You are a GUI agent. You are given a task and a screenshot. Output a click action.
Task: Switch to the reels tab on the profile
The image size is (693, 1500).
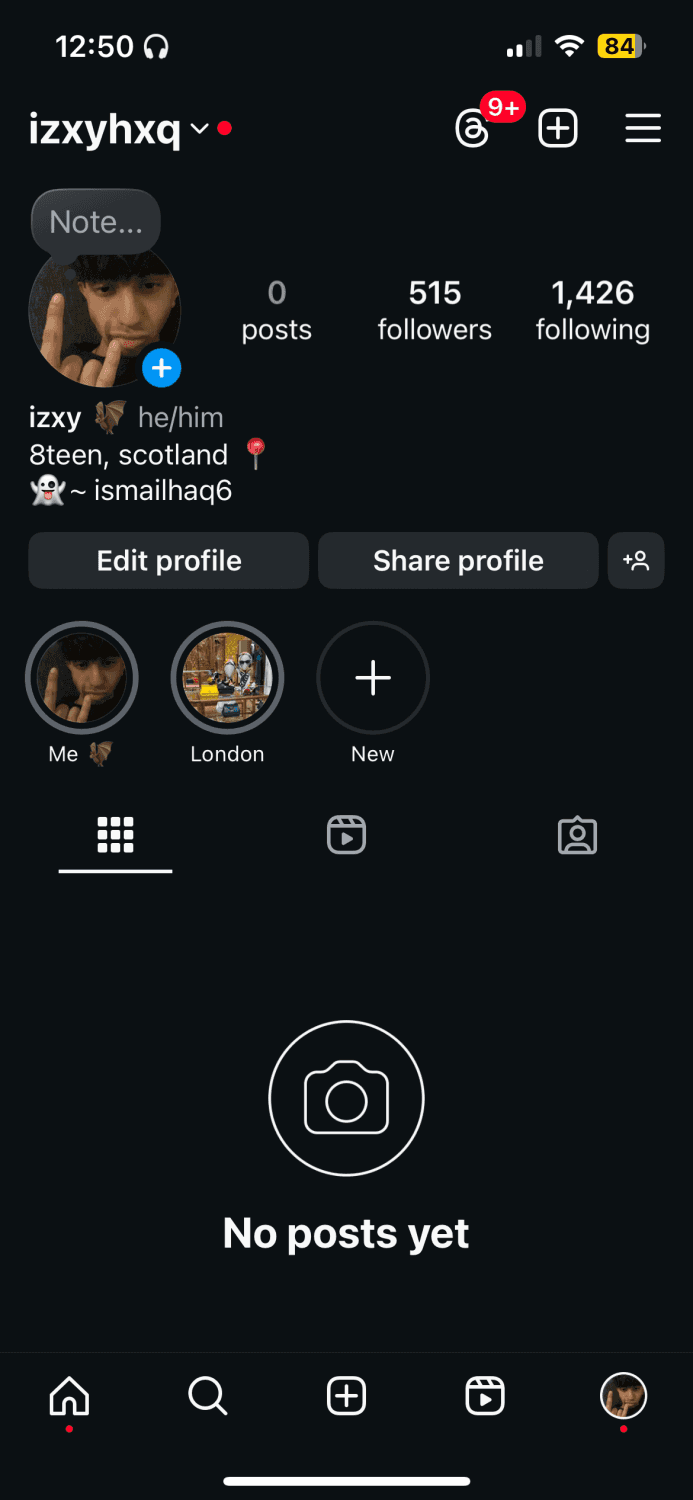346,835
